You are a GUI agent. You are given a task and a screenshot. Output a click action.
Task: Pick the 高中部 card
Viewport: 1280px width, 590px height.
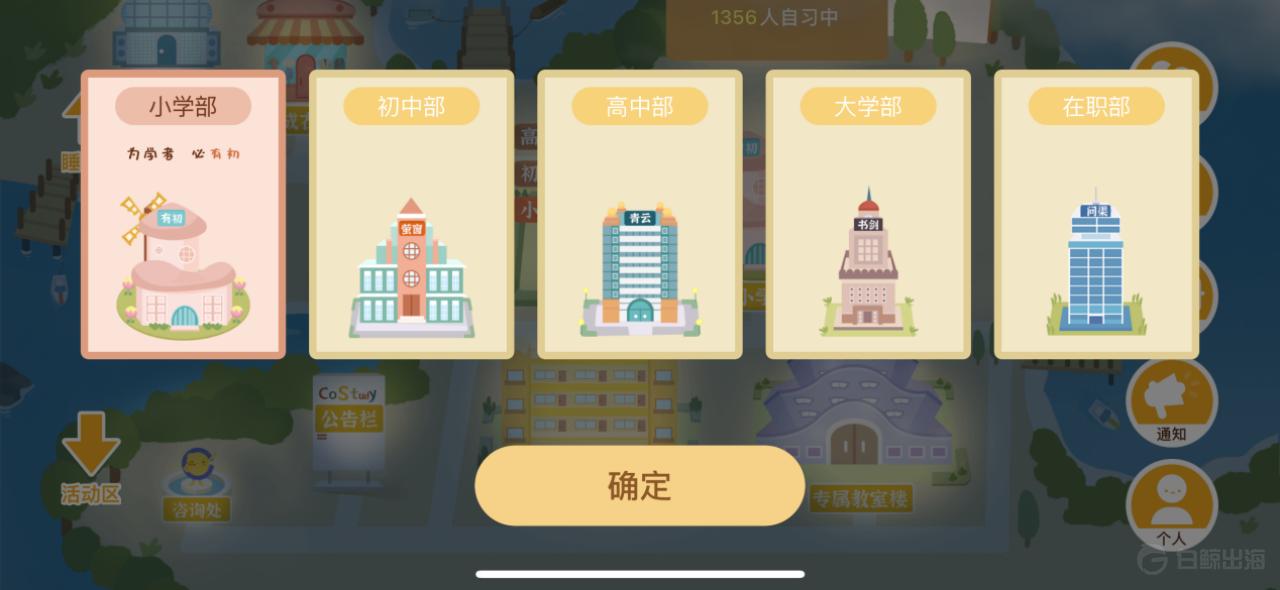coord(639,215)
